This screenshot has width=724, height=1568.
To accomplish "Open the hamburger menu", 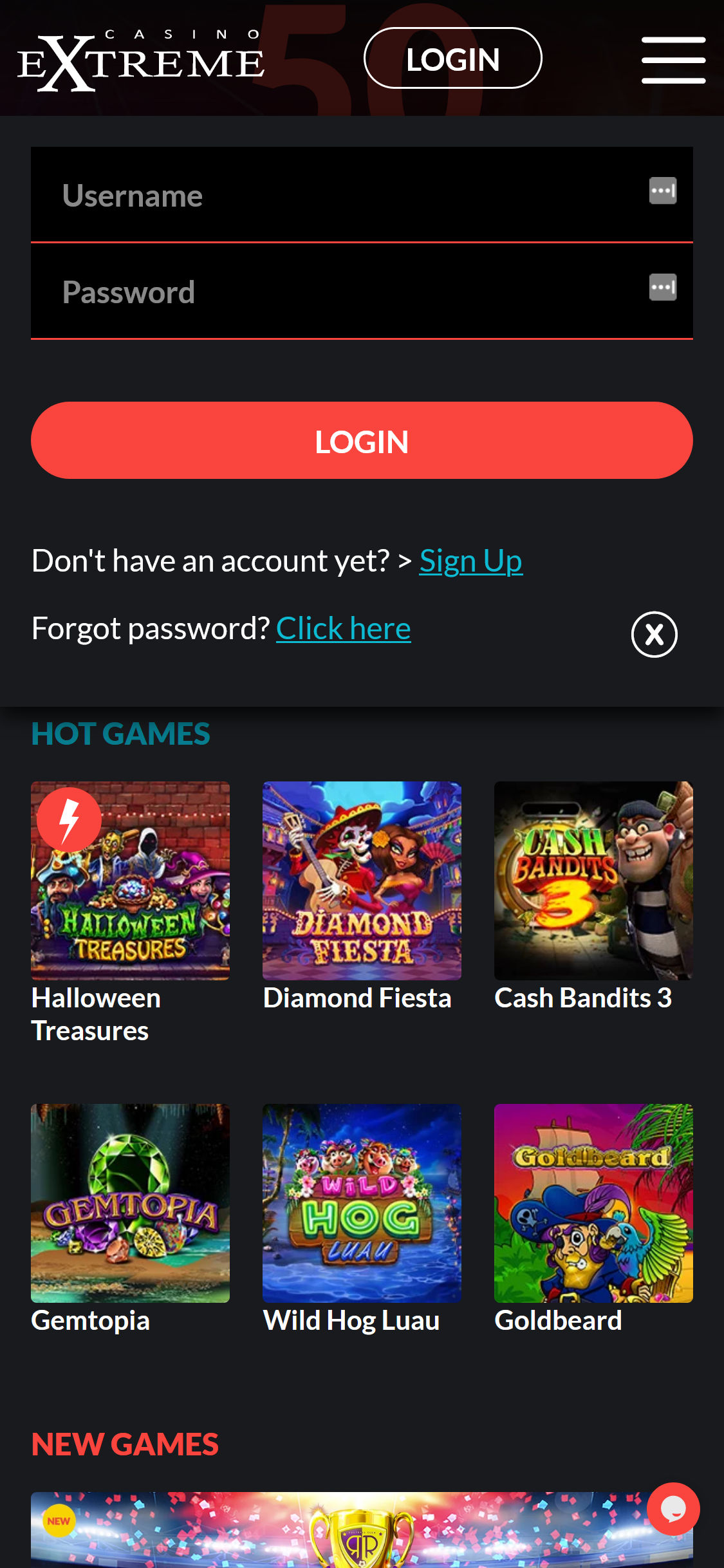I will click(x=673, y=60).
